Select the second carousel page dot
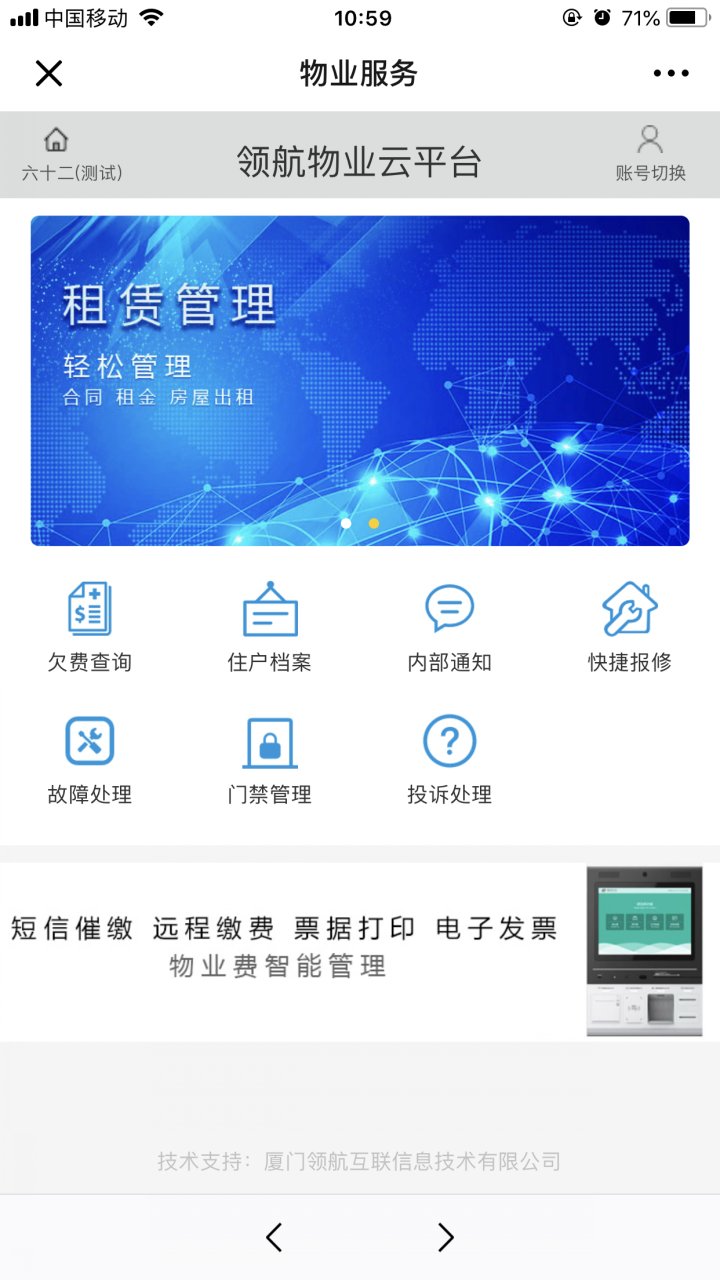The height and width of the screenshot is (1280, 720). [x=374, y=523]
